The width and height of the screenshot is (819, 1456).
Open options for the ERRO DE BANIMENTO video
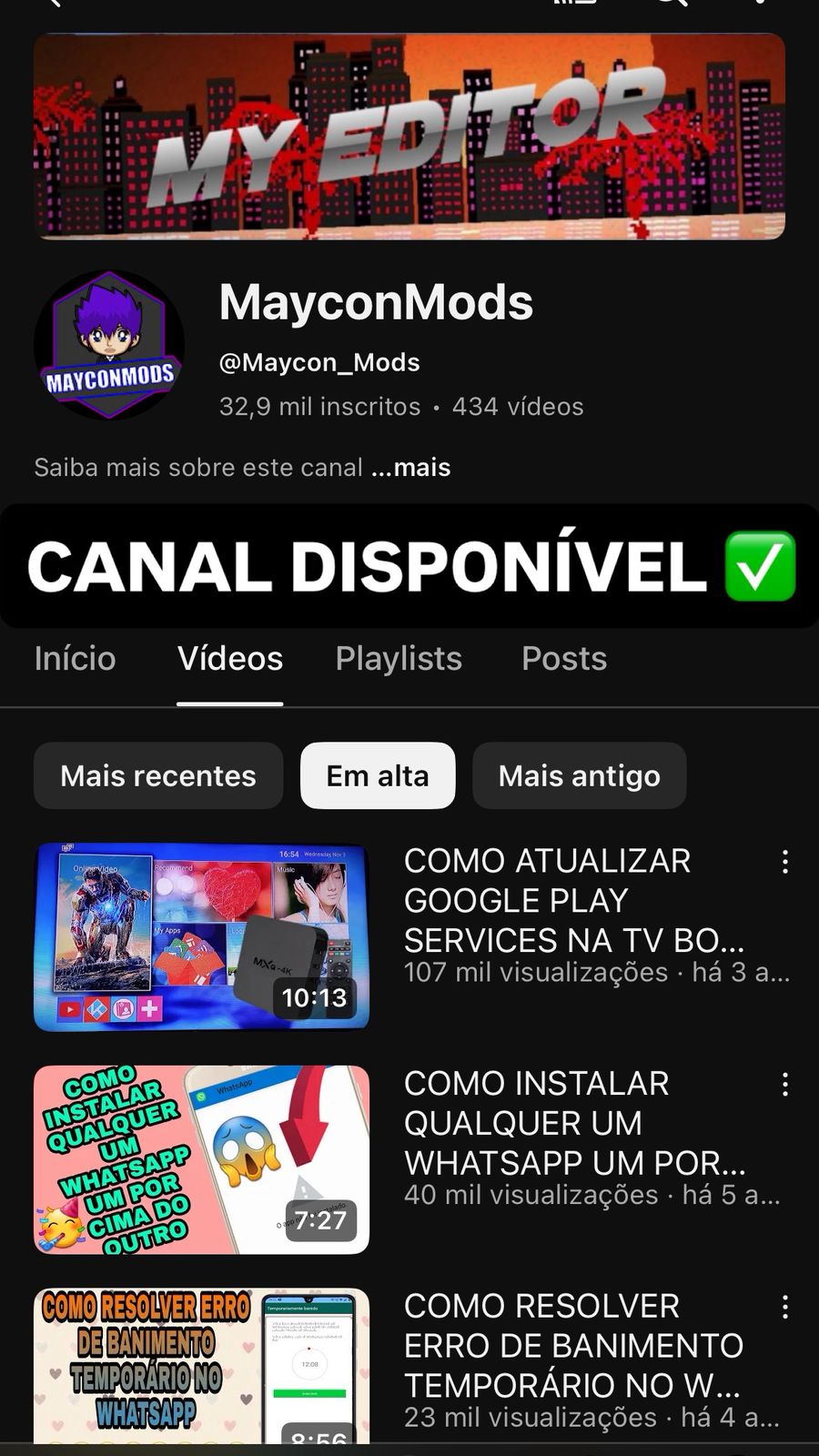(x=784, y=1308)
